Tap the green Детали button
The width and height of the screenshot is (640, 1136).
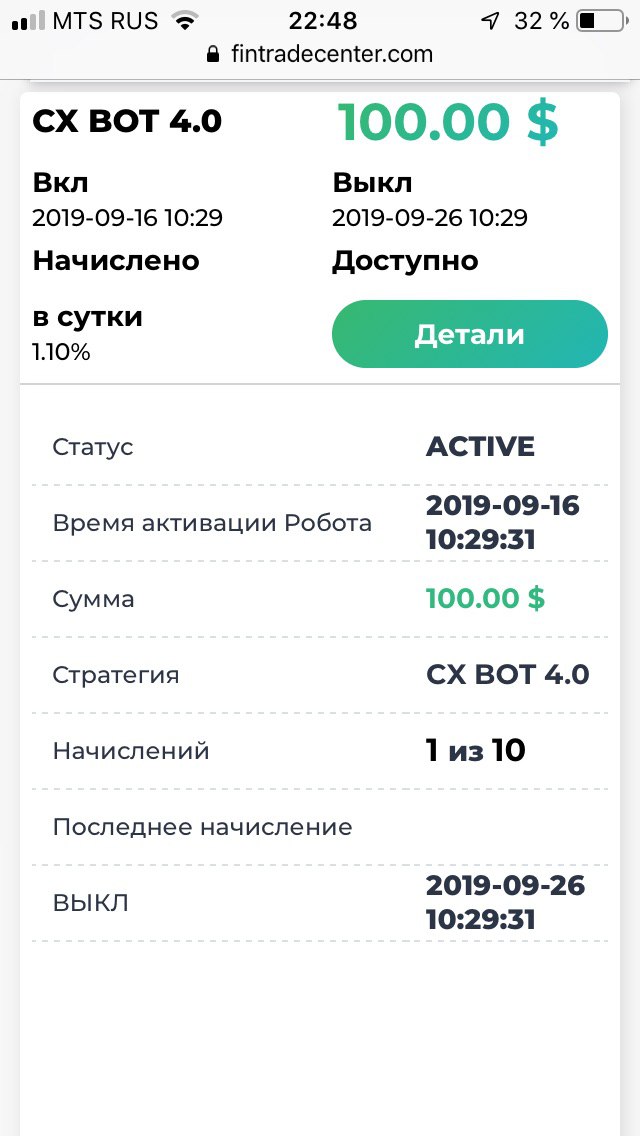(x=469, y=334)
